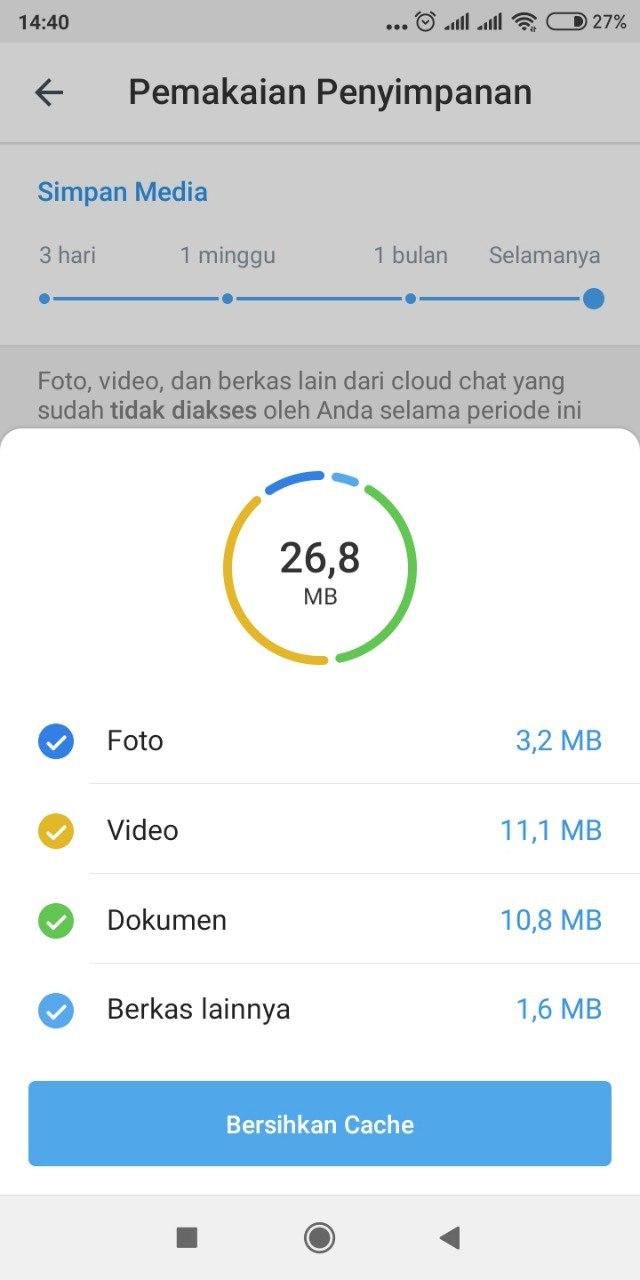640x1280 pixels.
Task: Set keep media slider to 1 minggu
Action: coord(228,298)
